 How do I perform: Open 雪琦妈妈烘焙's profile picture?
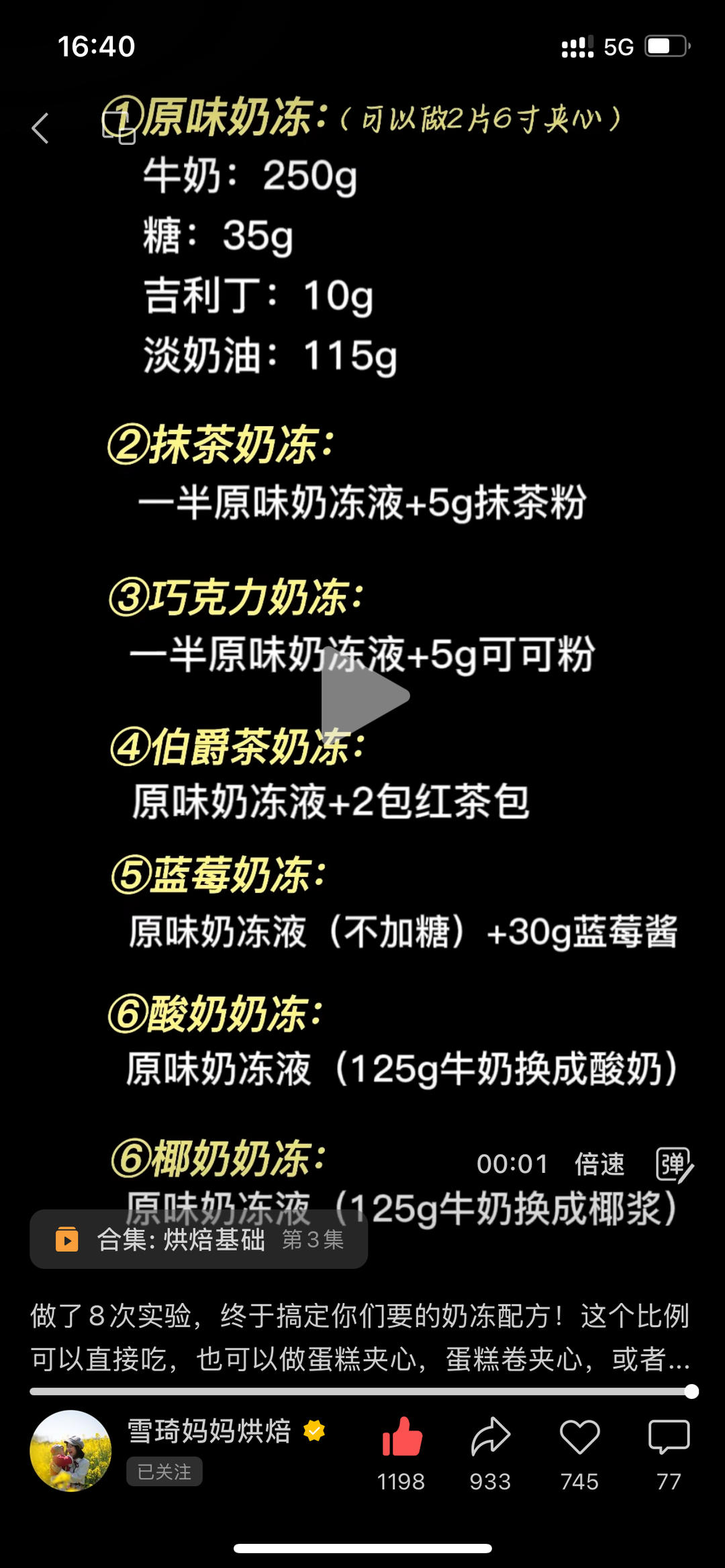(70, 1451)
